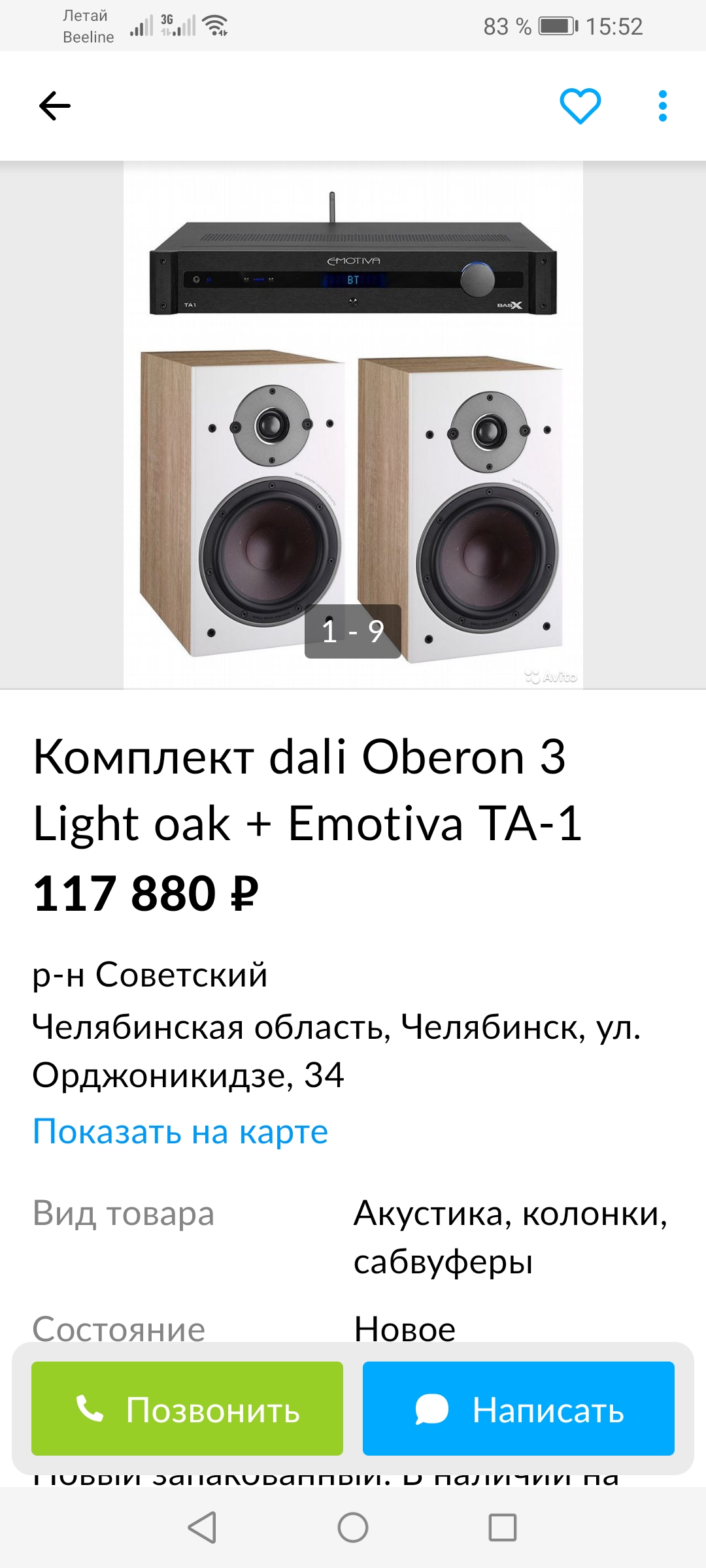This screenshot has height=1568, width=706.
Task: Tap the system home button
Action: tap(353, 1527)
